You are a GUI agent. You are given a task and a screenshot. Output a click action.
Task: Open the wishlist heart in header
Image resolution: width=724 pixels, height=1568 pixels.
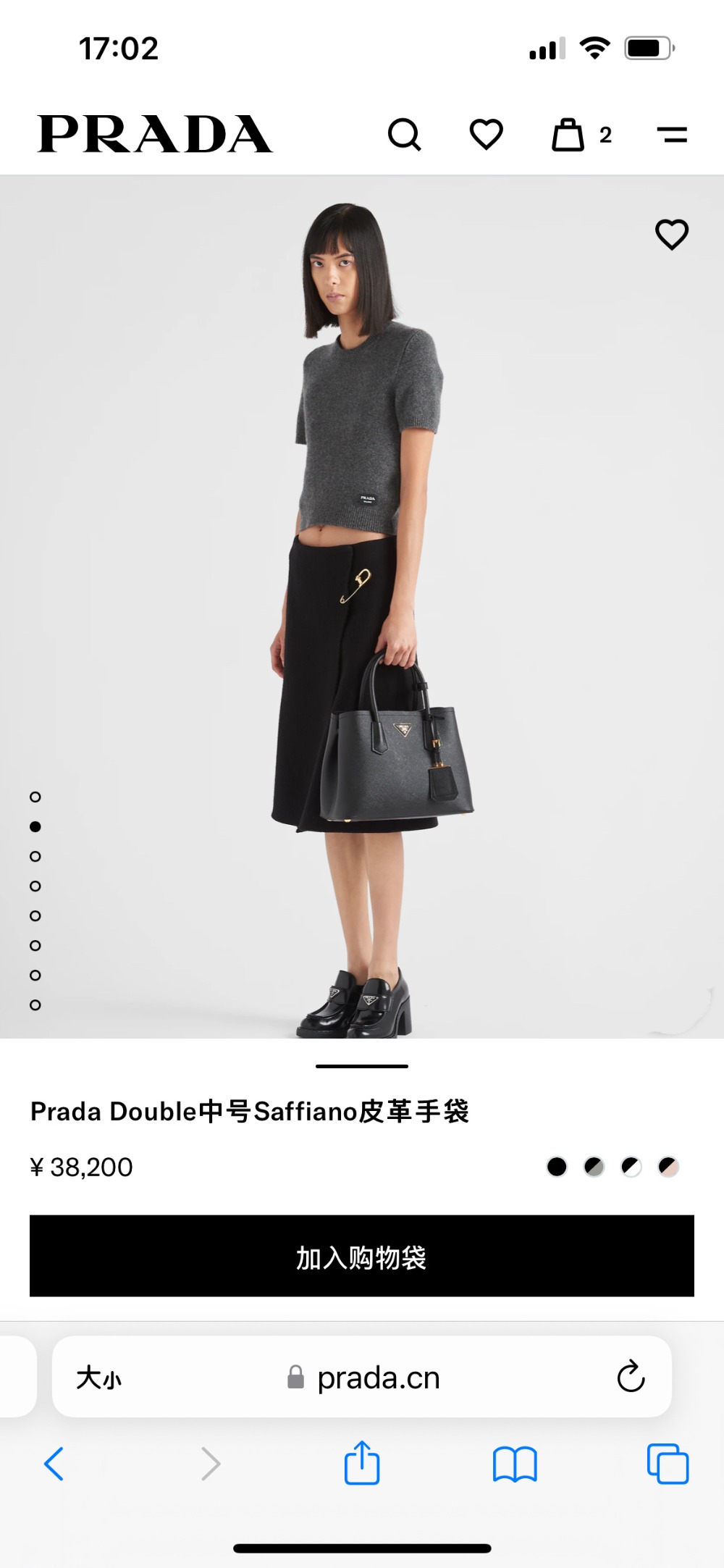click(486, 135)
